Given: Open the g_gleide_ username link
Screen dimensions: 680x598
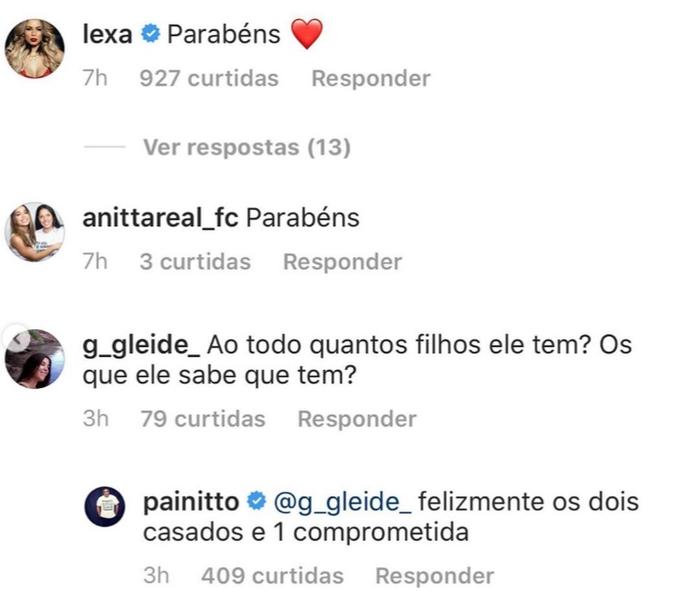Looking at the screenshot, I should [x=143, y=344].
